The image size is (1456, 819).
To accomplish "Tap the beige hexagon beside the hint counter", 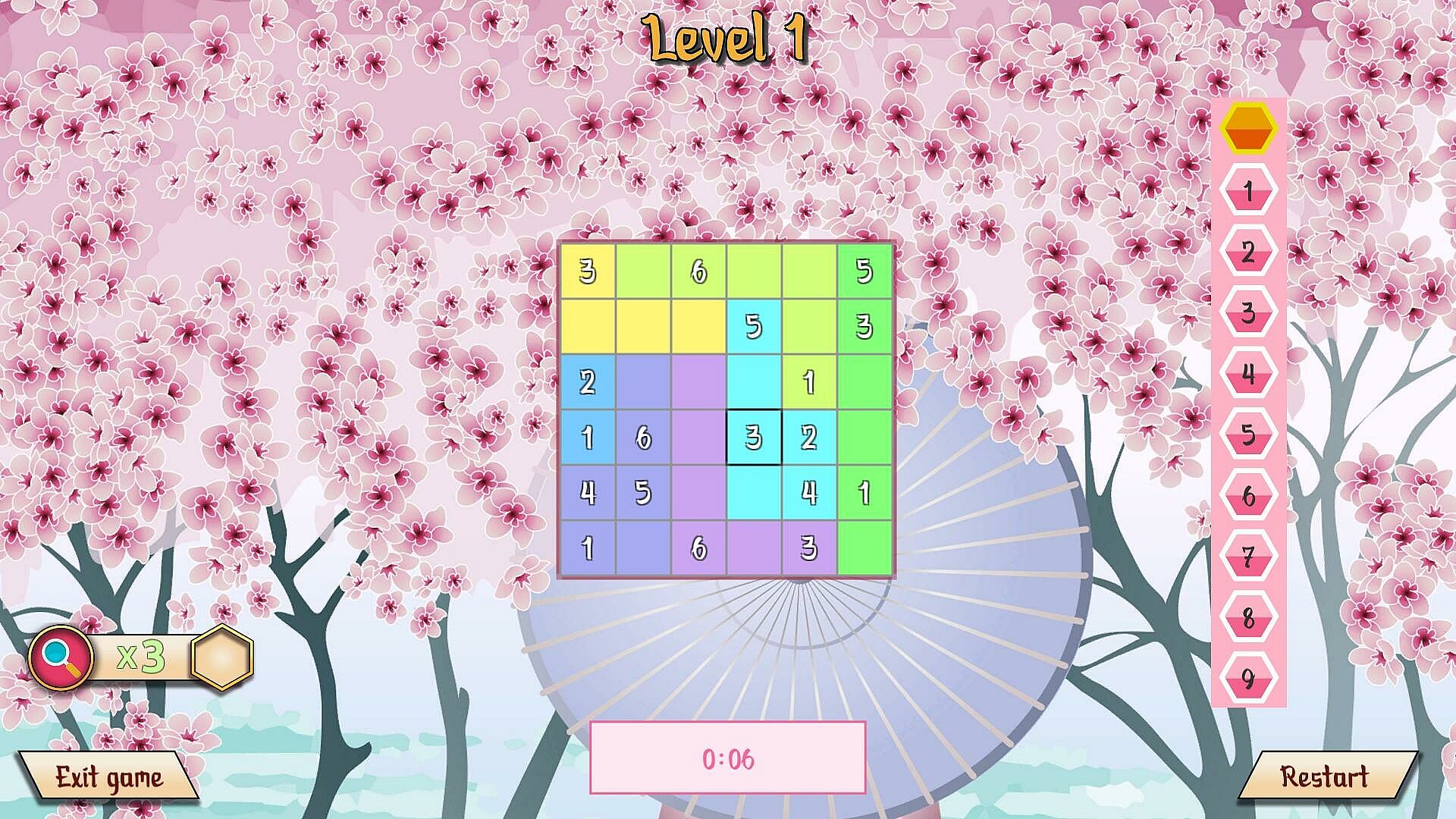I will pyautogui.click(x=222, y=657).
